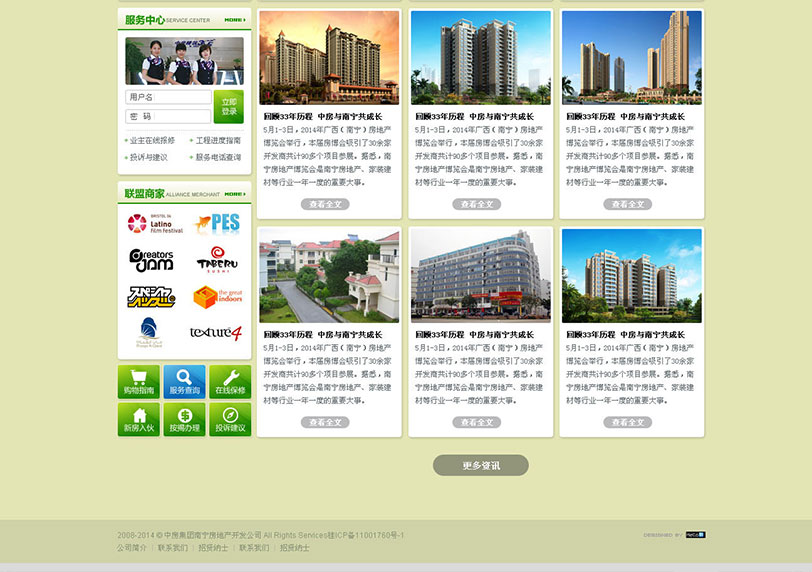Open the 工程进度指南 link

[217, 141]
